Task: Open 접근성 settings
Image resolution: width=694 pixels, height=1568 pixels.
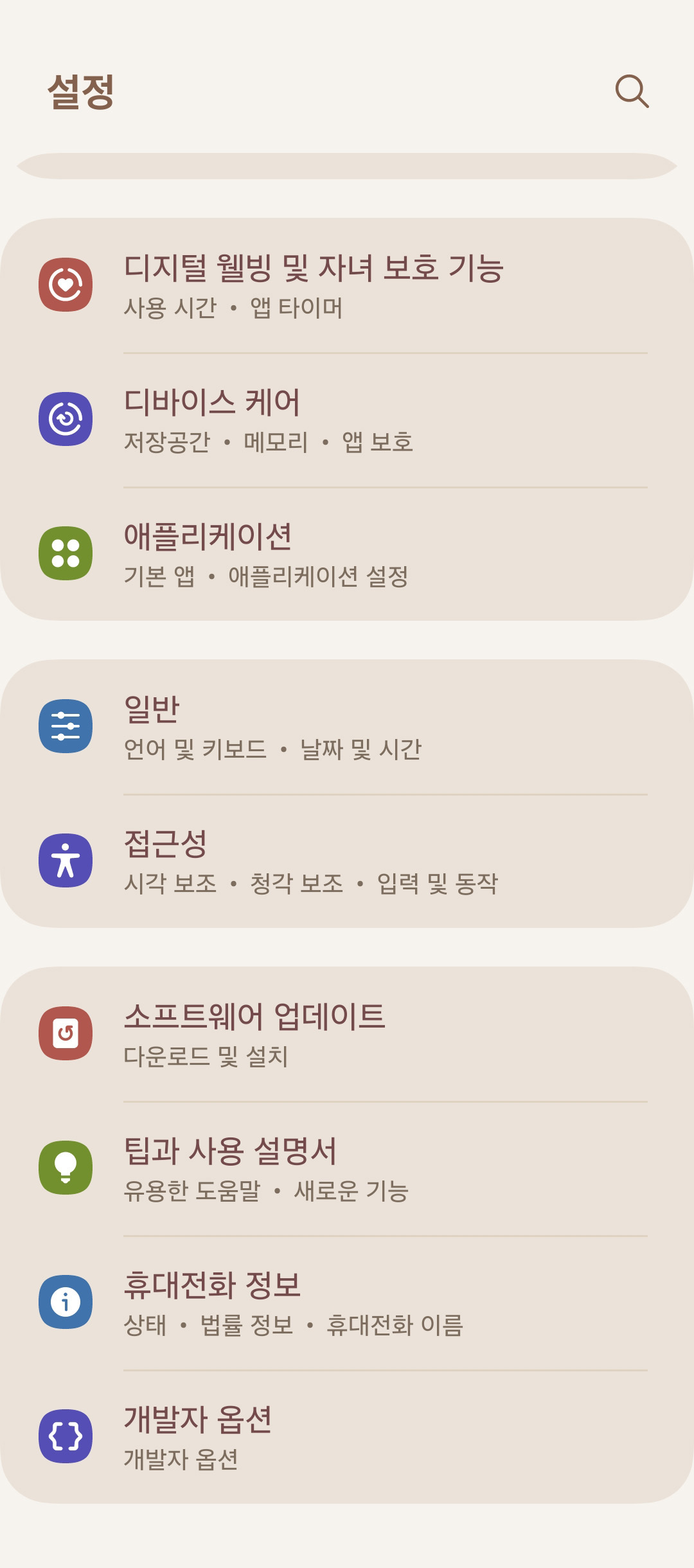Action: tap(347, 861)
